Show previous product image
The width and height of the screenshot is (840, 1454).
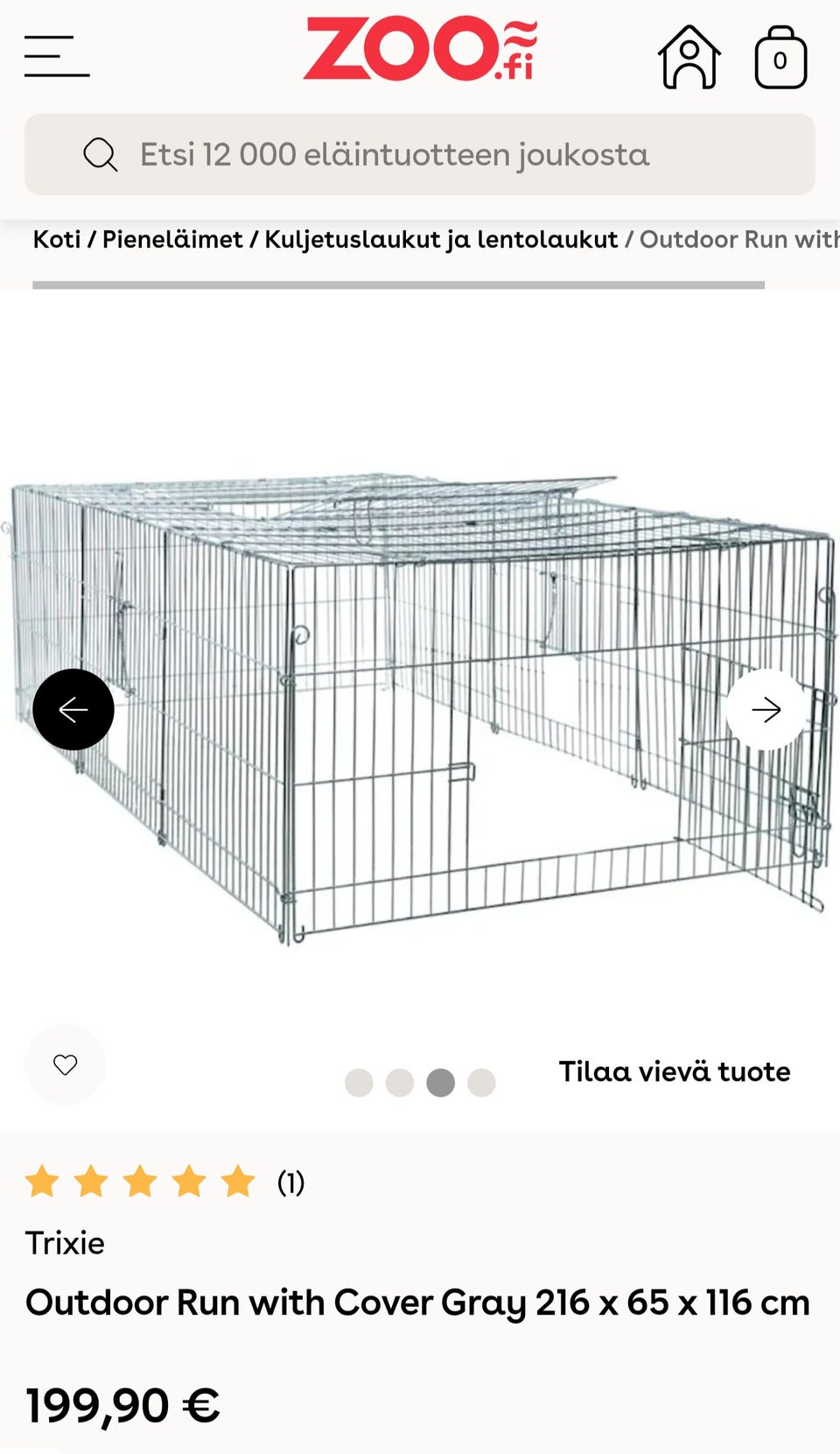pyautogui.click(x=73, y=709)
